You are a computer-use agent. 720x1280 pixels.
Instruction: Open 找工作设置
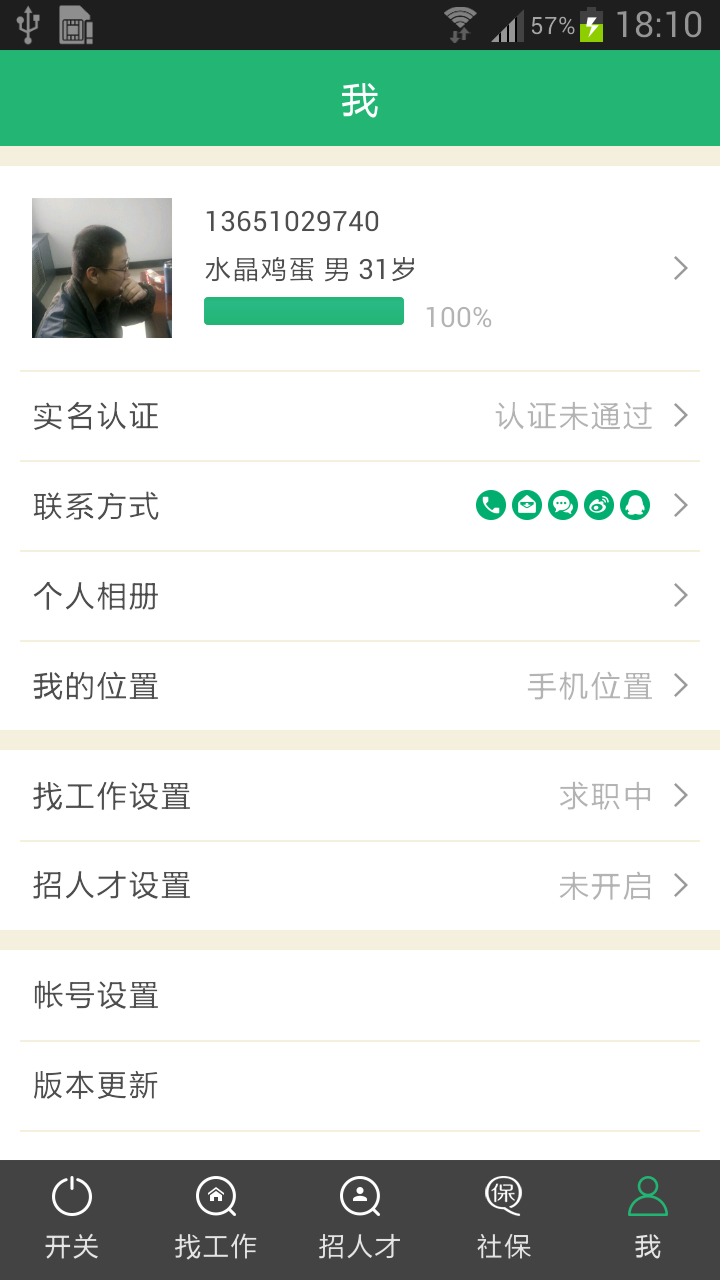[360, 796]
